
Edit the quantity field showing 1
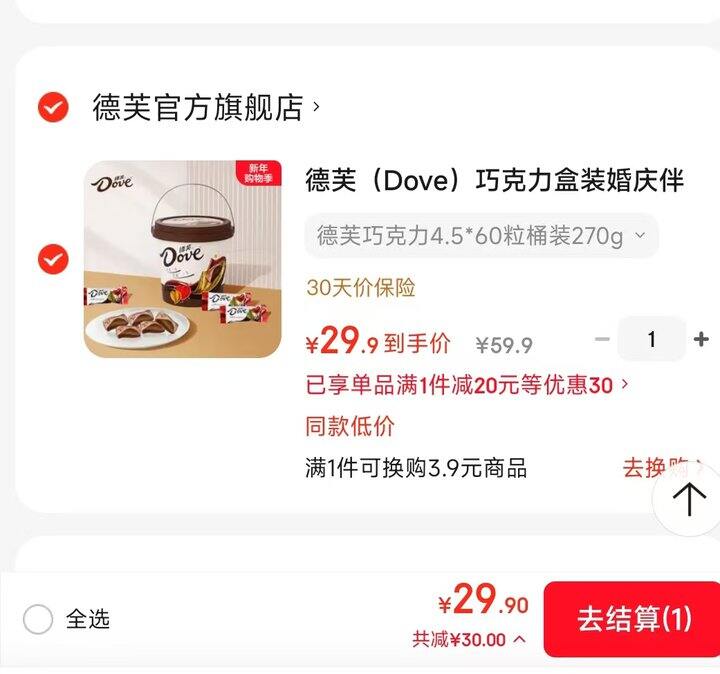coord(651,340)
